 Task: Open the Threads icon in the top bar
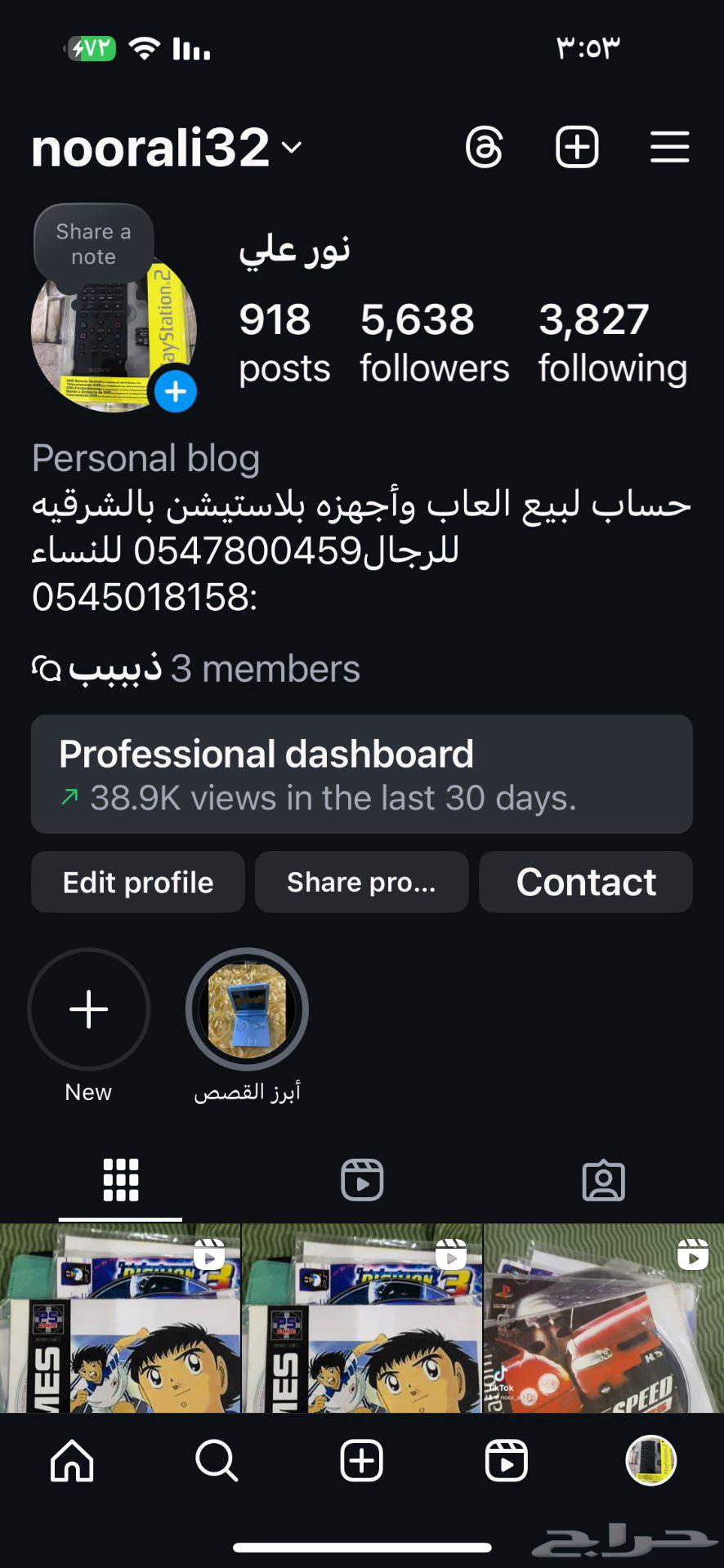click(x=485, y=146)
